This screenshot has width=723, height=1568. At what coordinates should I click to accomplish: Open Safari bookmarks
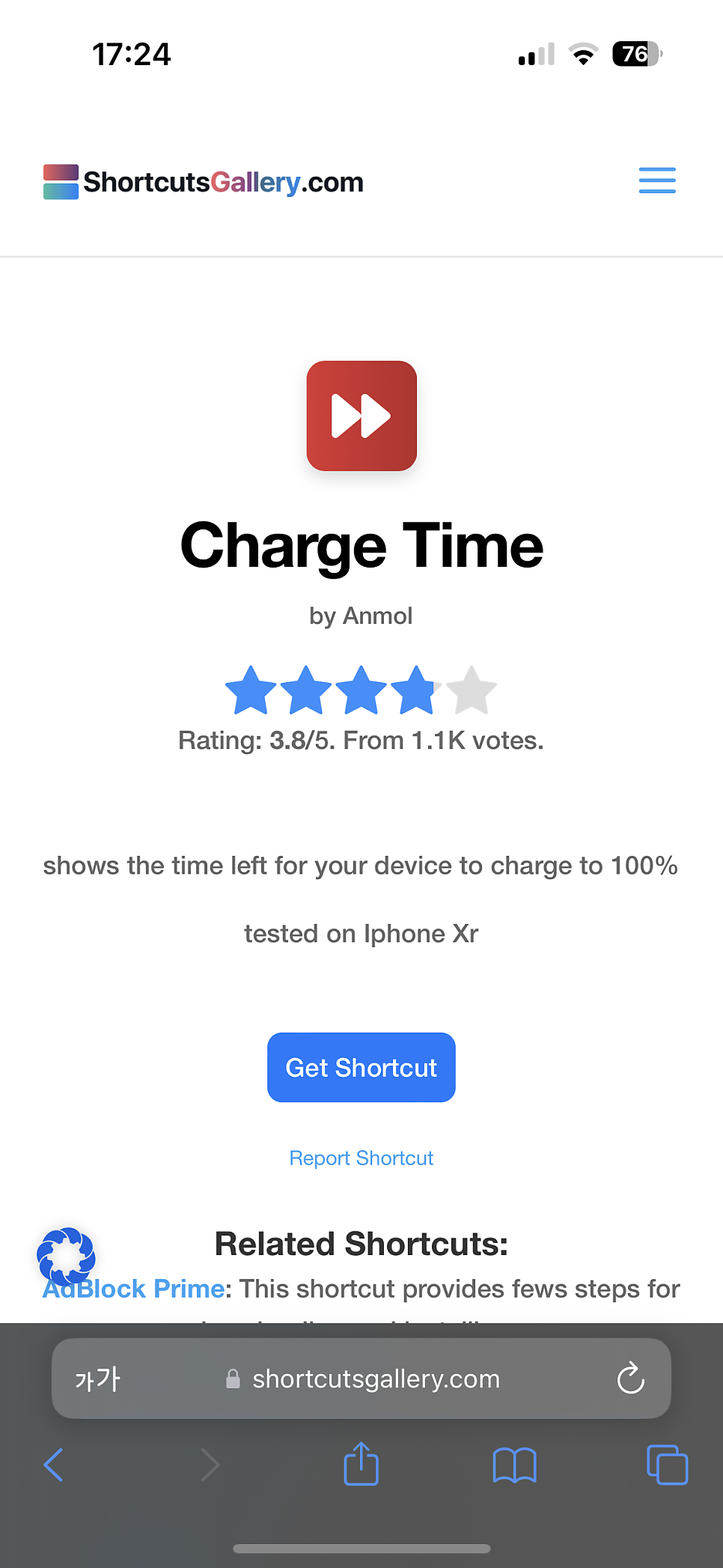515,1465
